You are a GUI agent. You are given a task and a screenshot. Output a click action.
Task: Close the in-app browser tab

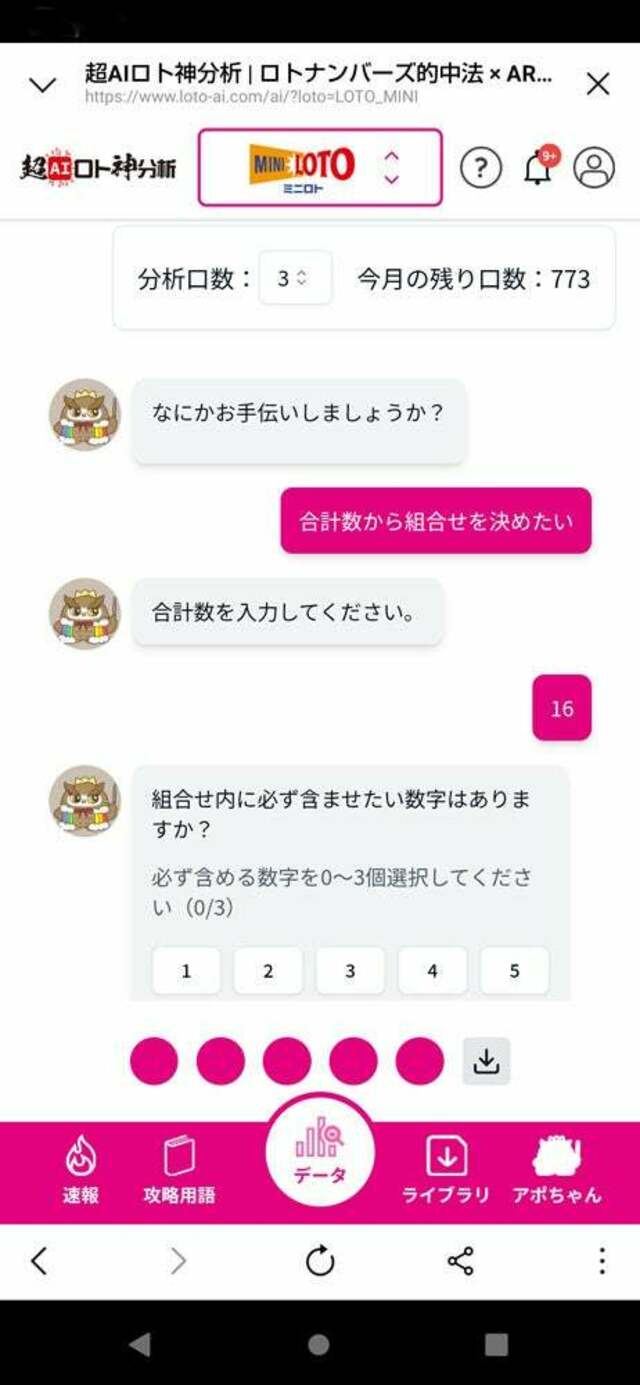597,84
